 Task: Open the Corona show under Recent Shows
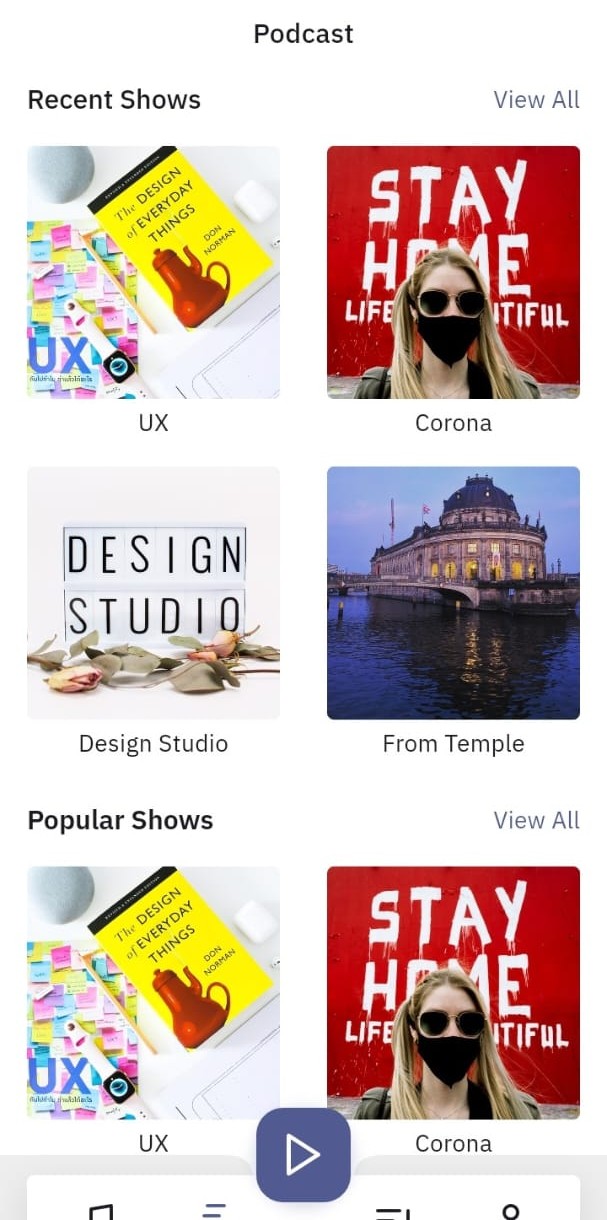tap(453, 272)
